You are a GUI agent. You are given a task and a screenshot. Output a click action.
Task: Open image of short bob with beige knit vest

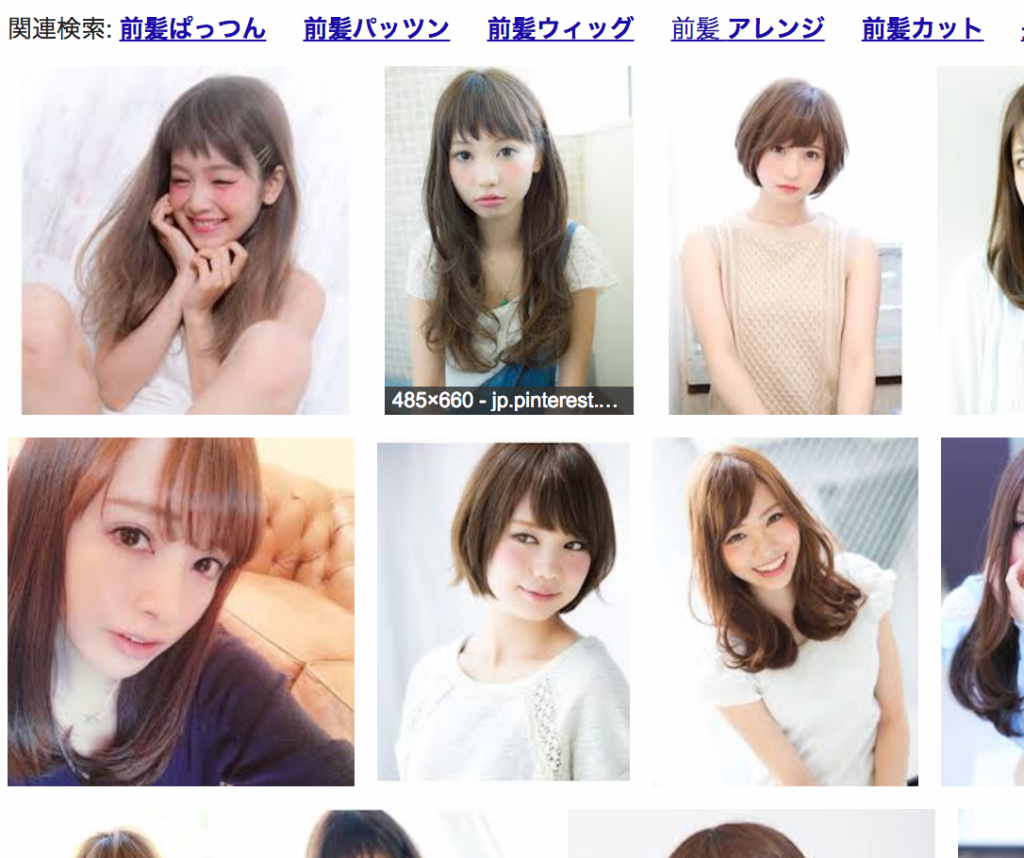coord(785,240)
